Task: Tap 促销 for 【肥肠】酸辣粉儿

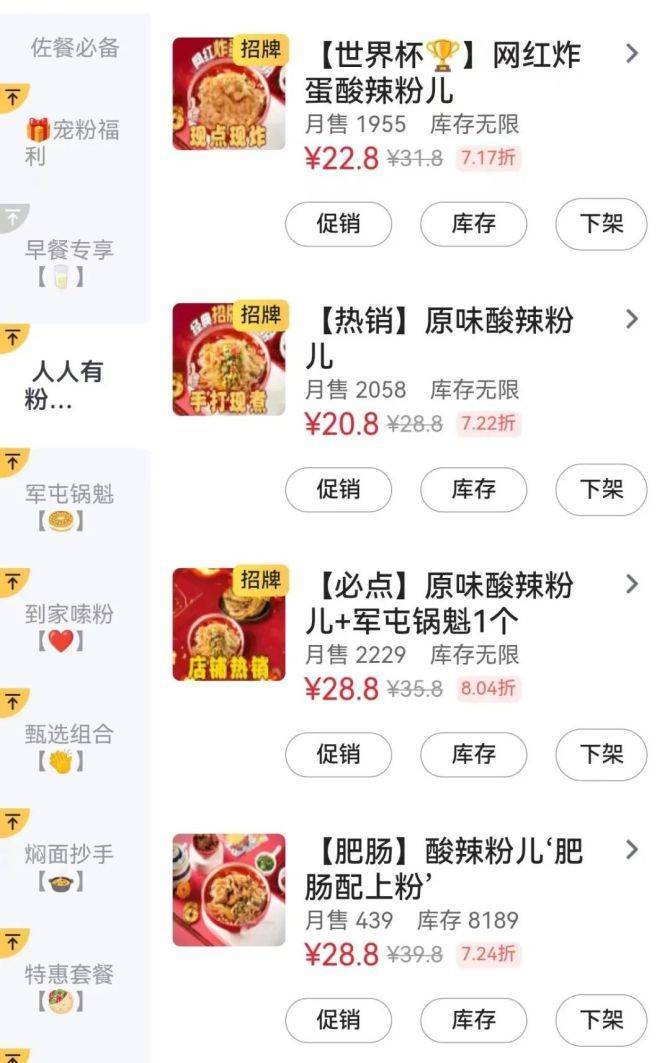Action: point(338,1019)
